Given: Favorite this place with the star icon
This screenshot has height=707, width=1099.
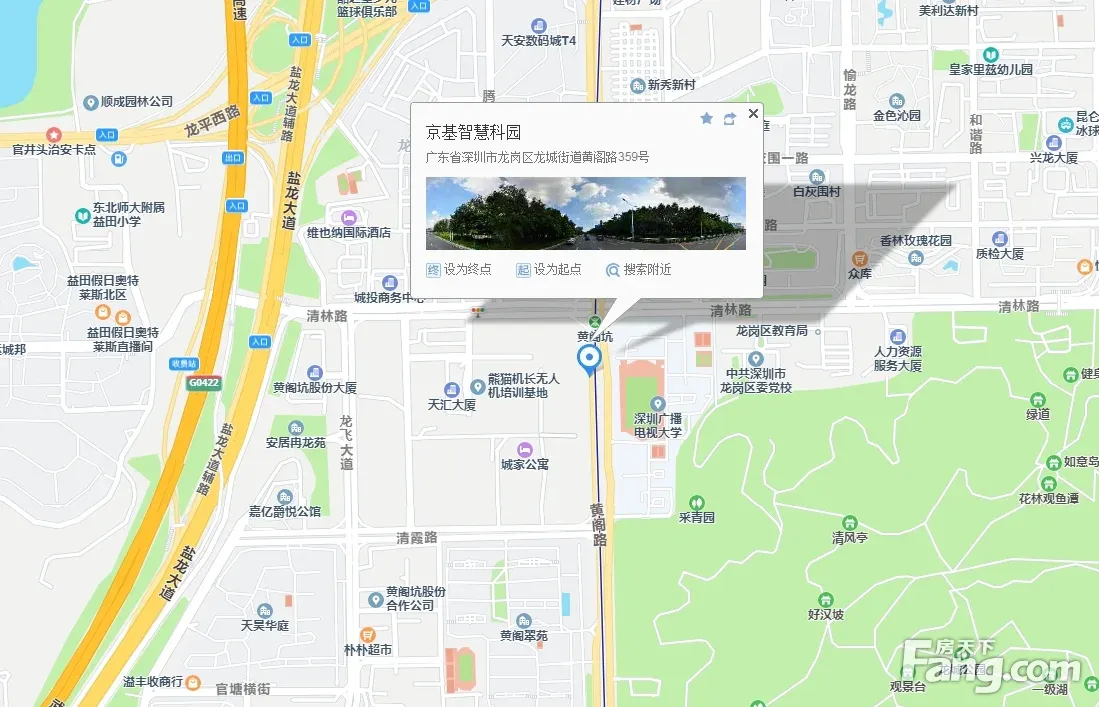Looking at the screenshot, I should click(707, 118).
